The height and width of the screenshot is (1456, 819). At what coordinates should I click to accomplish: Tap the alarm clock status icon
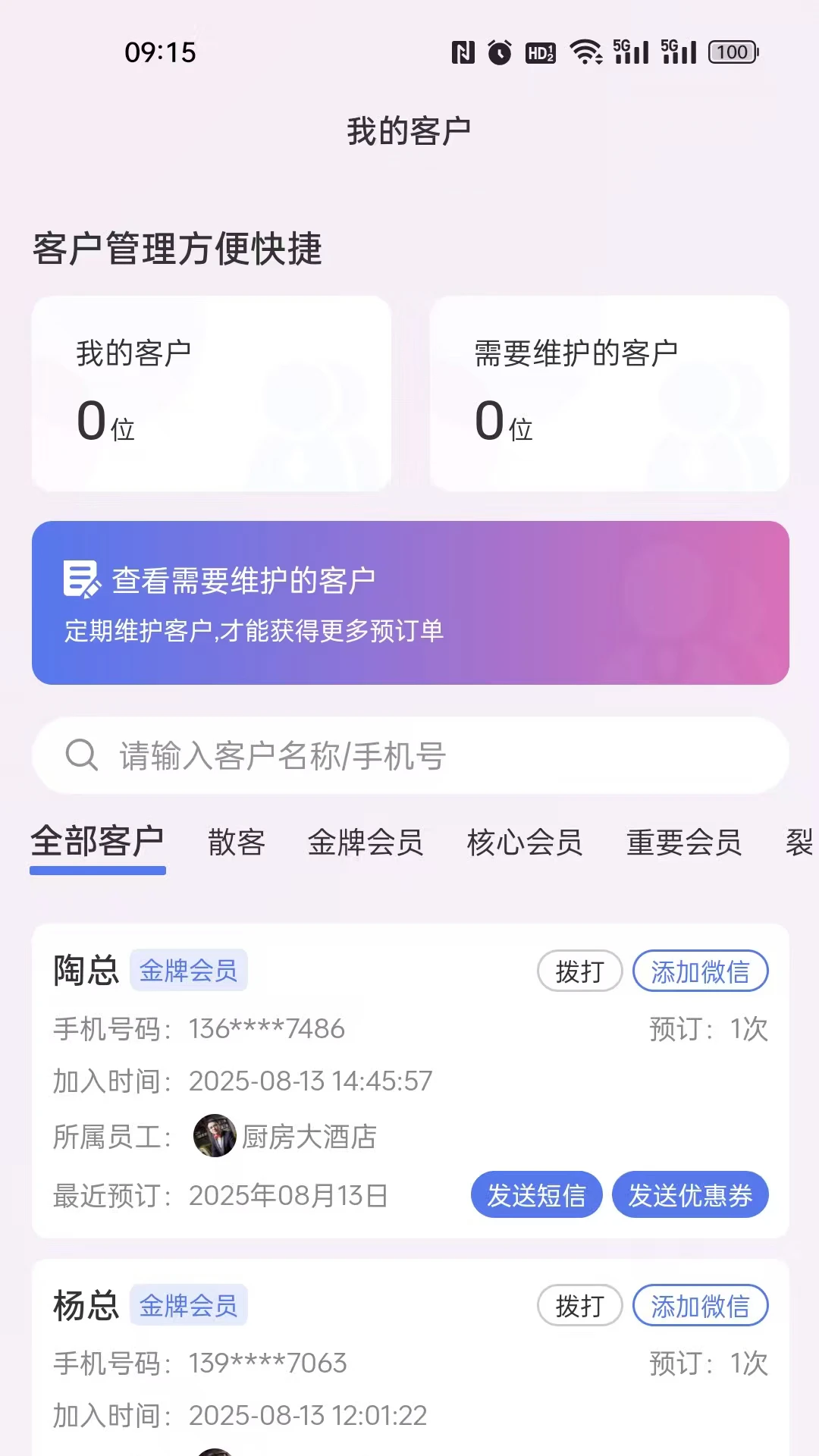(500, 52)
